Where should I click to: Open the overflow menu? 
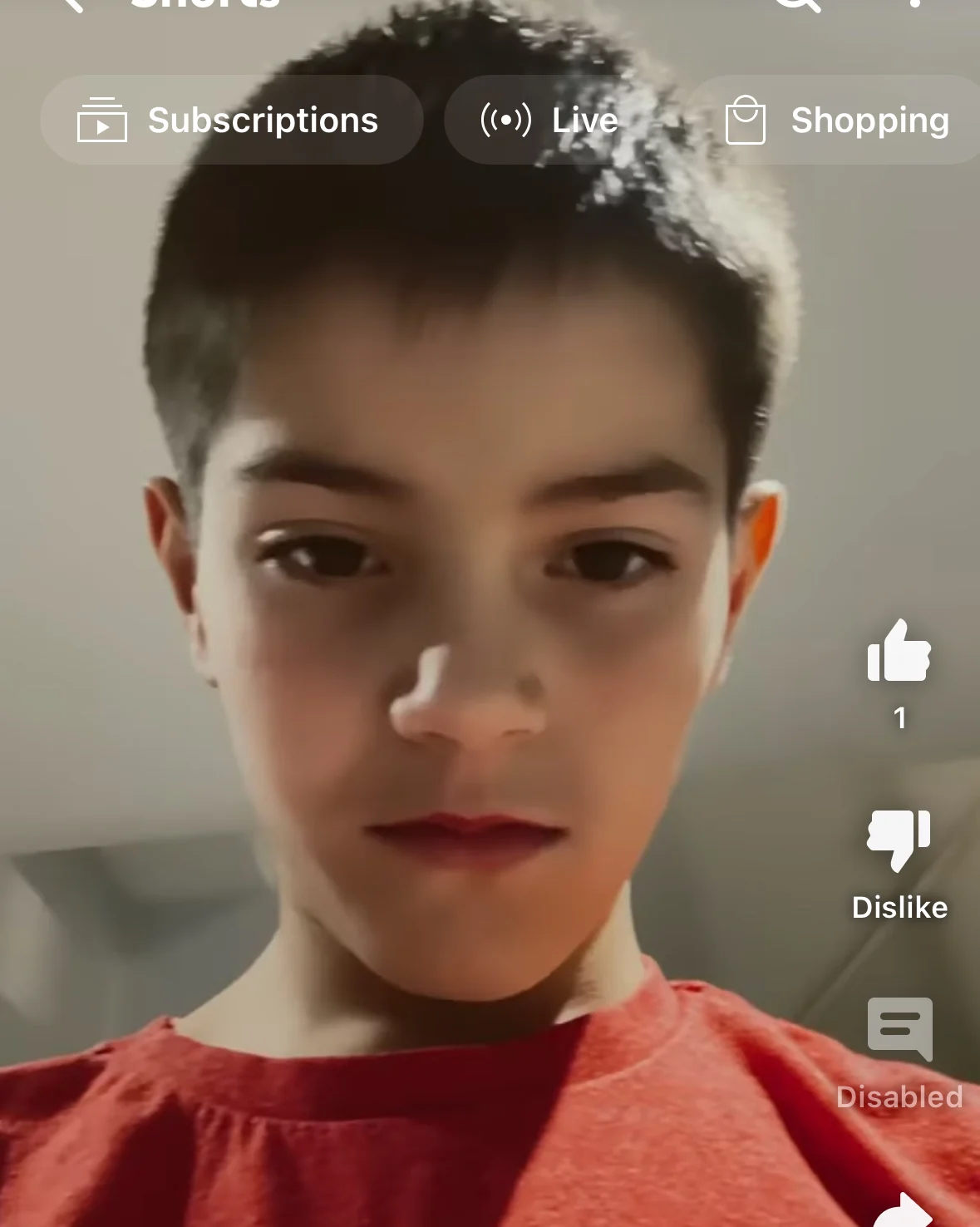point(915,3)
